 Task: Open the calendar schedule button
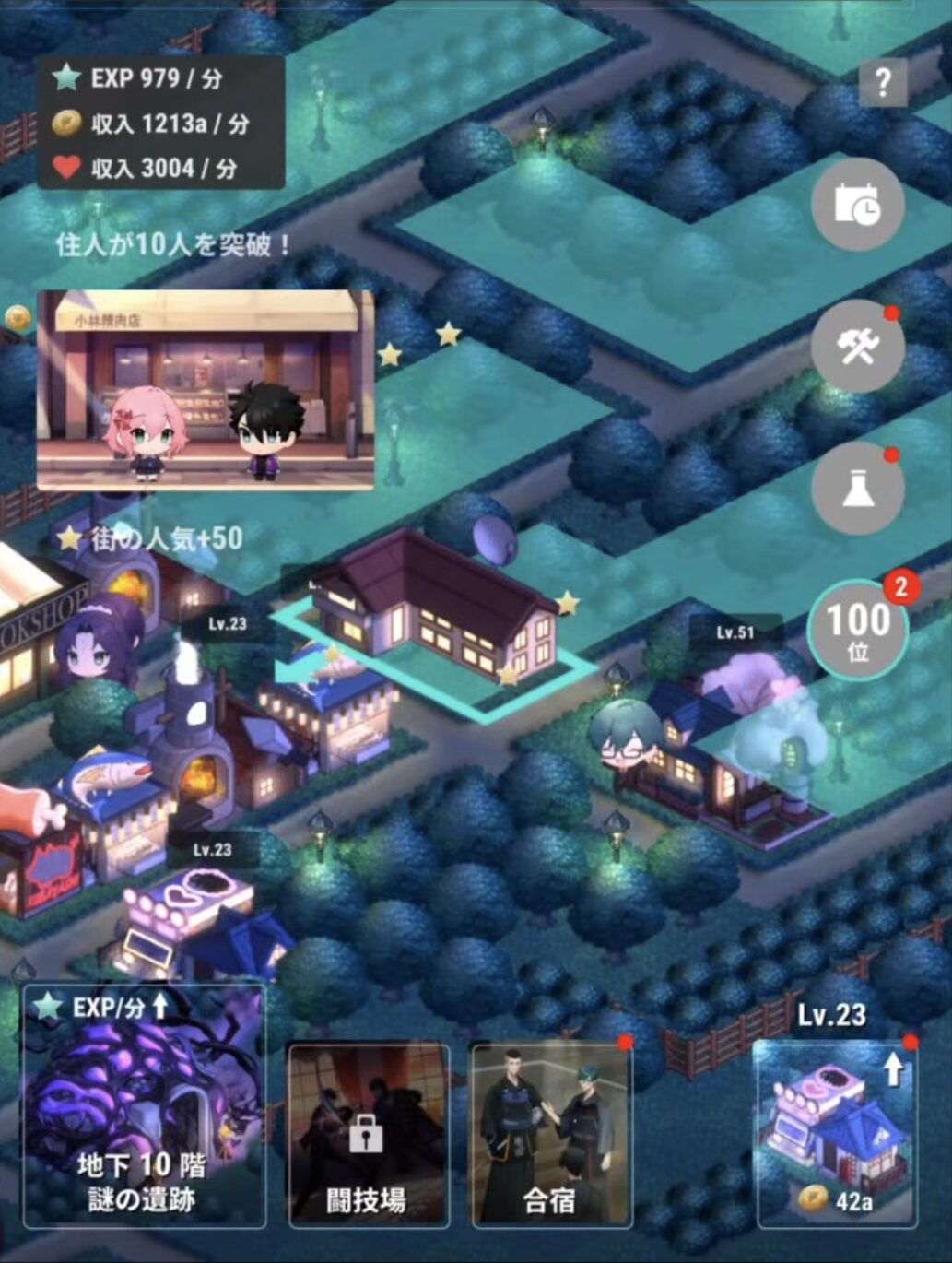point(857,205)
